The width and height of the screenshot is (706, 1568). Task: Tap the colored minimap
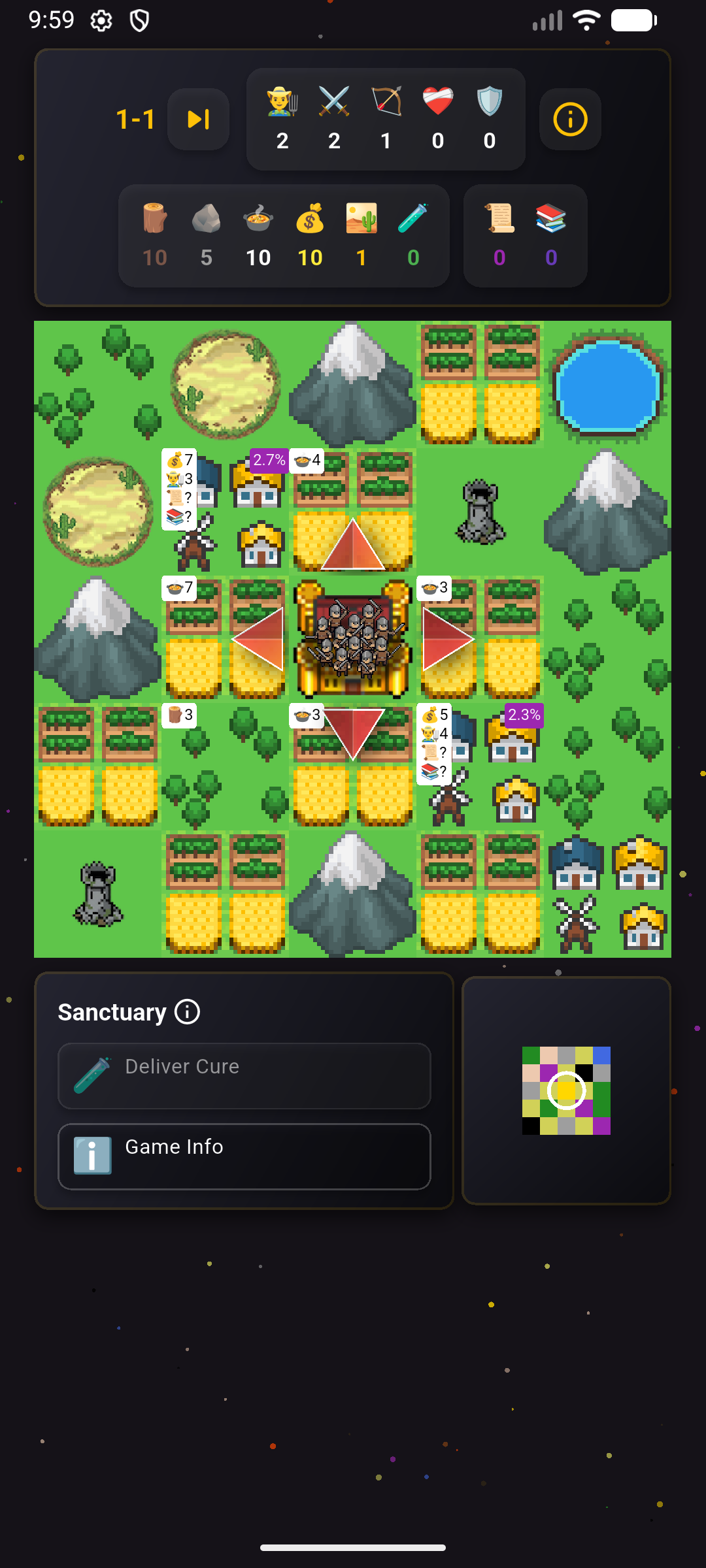point(566,1090)
